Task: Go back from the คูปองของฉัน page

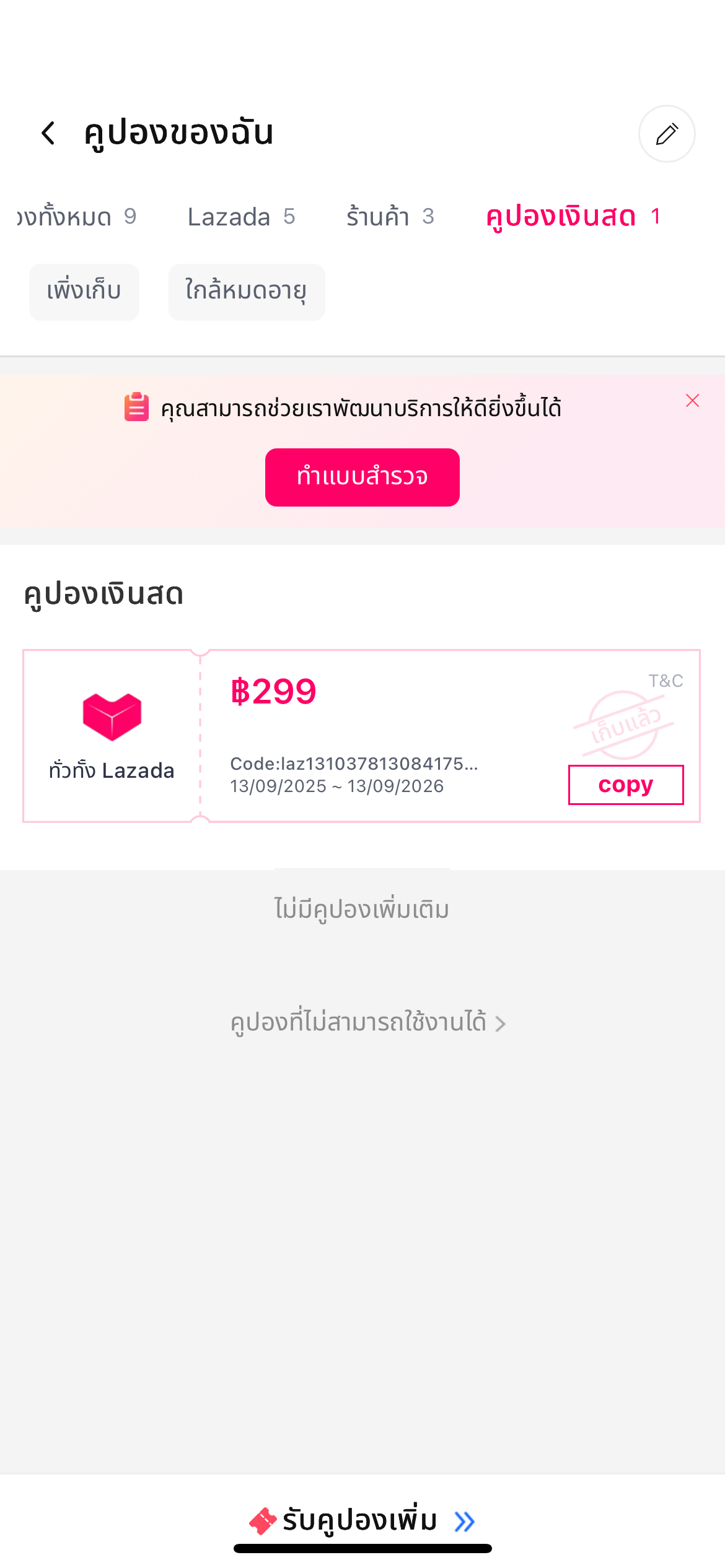Action: [48, 133]
